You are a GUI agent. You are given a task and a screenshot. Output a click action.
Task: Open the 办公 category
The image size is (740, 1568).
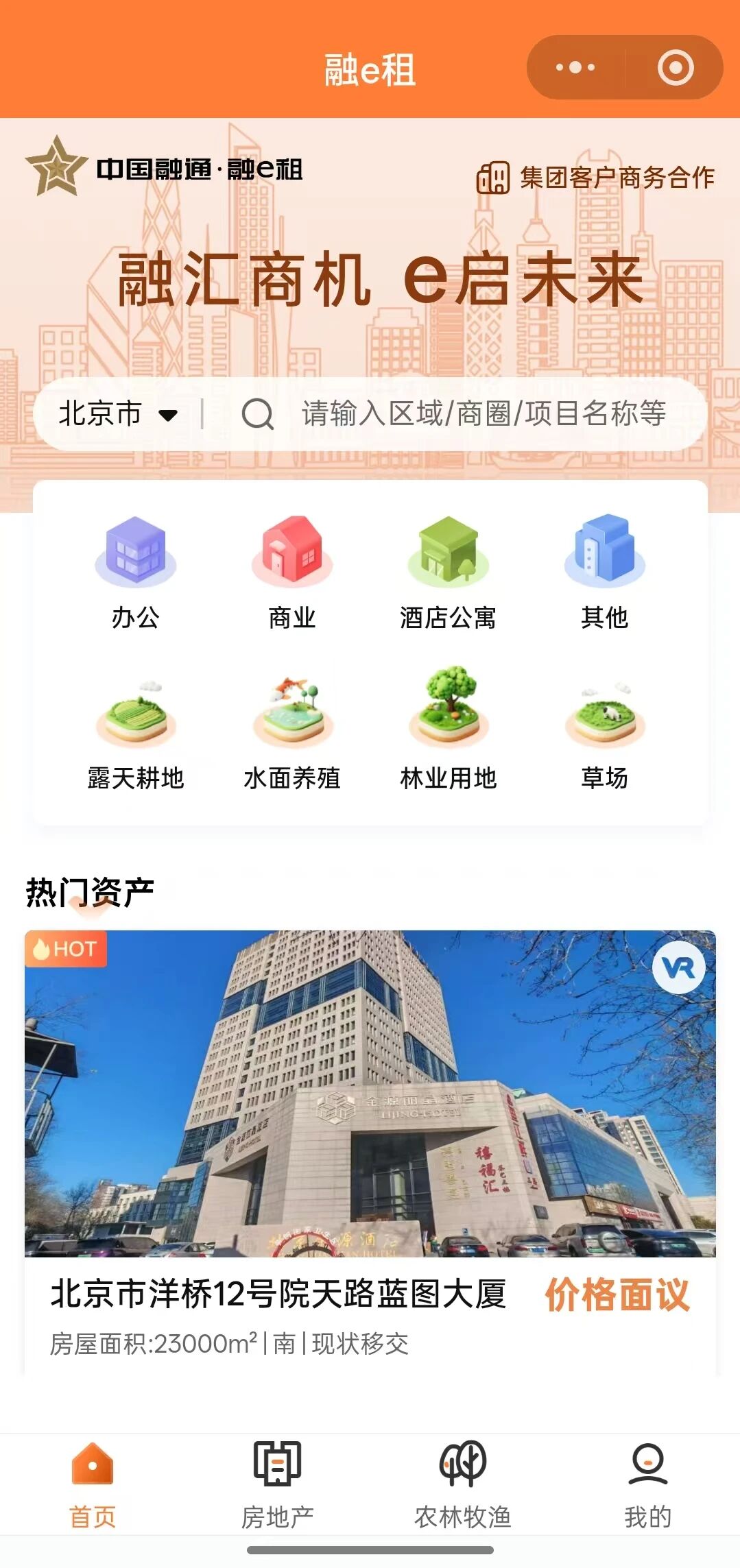point(136,572)
